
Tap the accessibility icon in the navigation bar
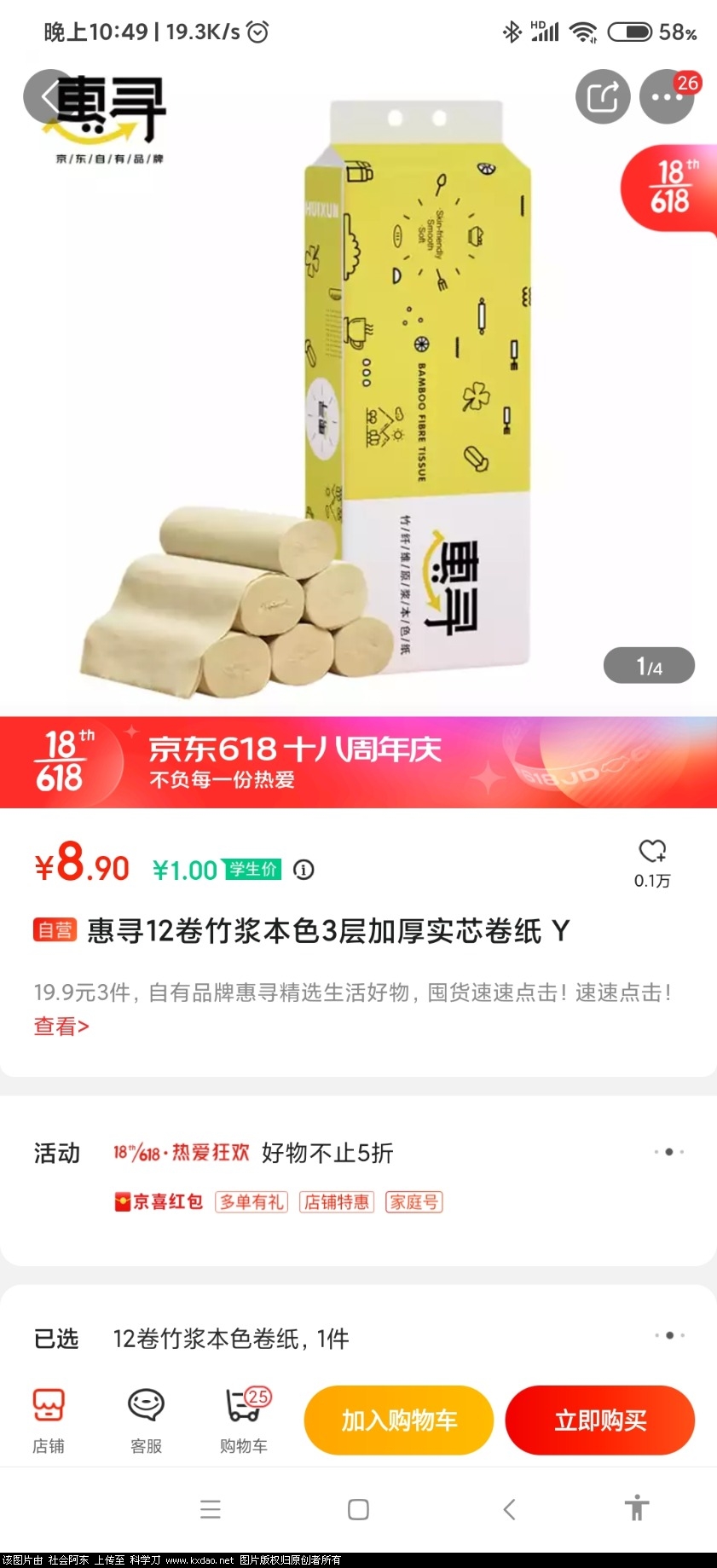tap(636, 1509)
